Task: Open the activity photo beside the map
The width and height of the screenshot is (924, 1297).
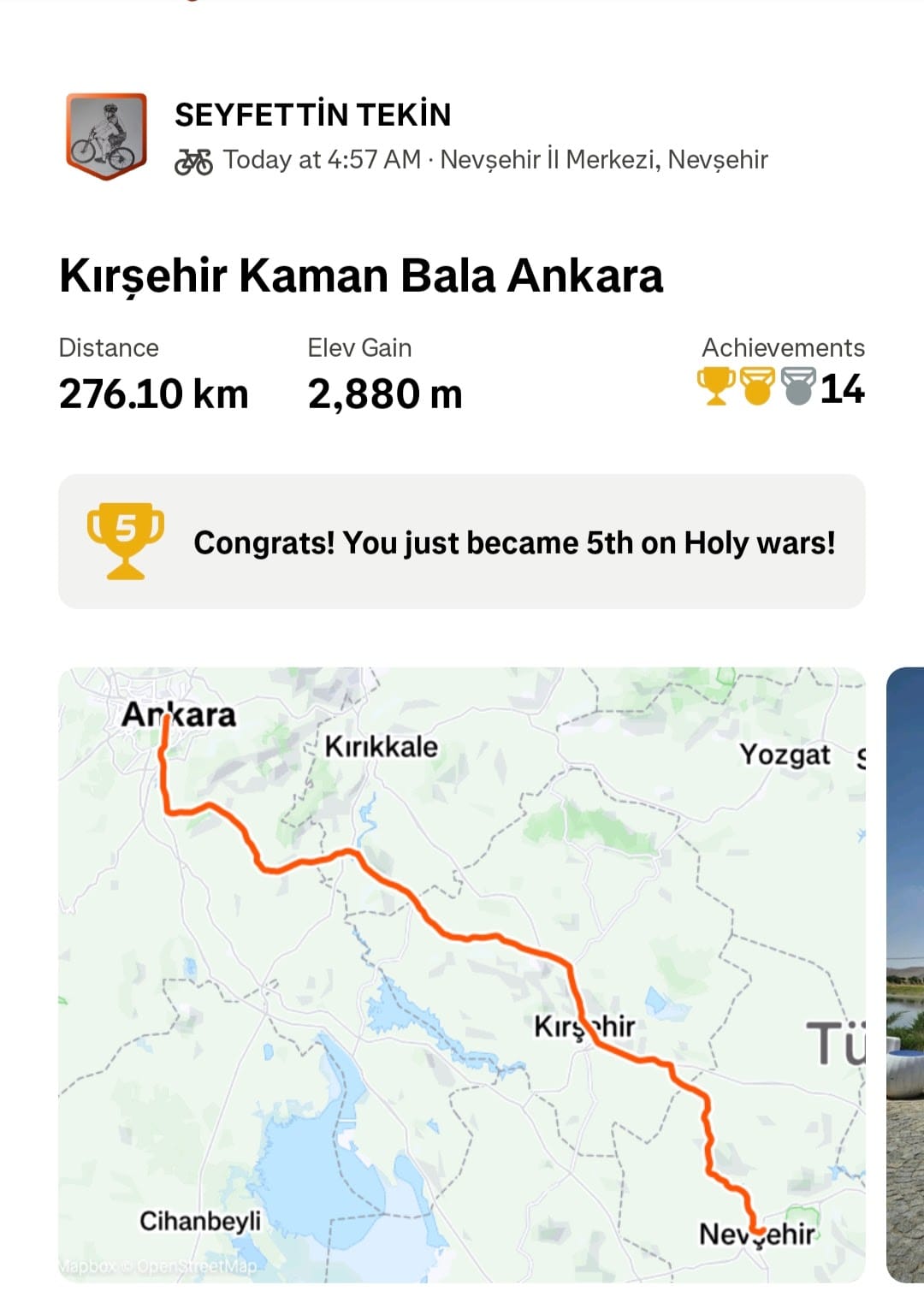Action: pyautogui.click(x=905, y=974)
